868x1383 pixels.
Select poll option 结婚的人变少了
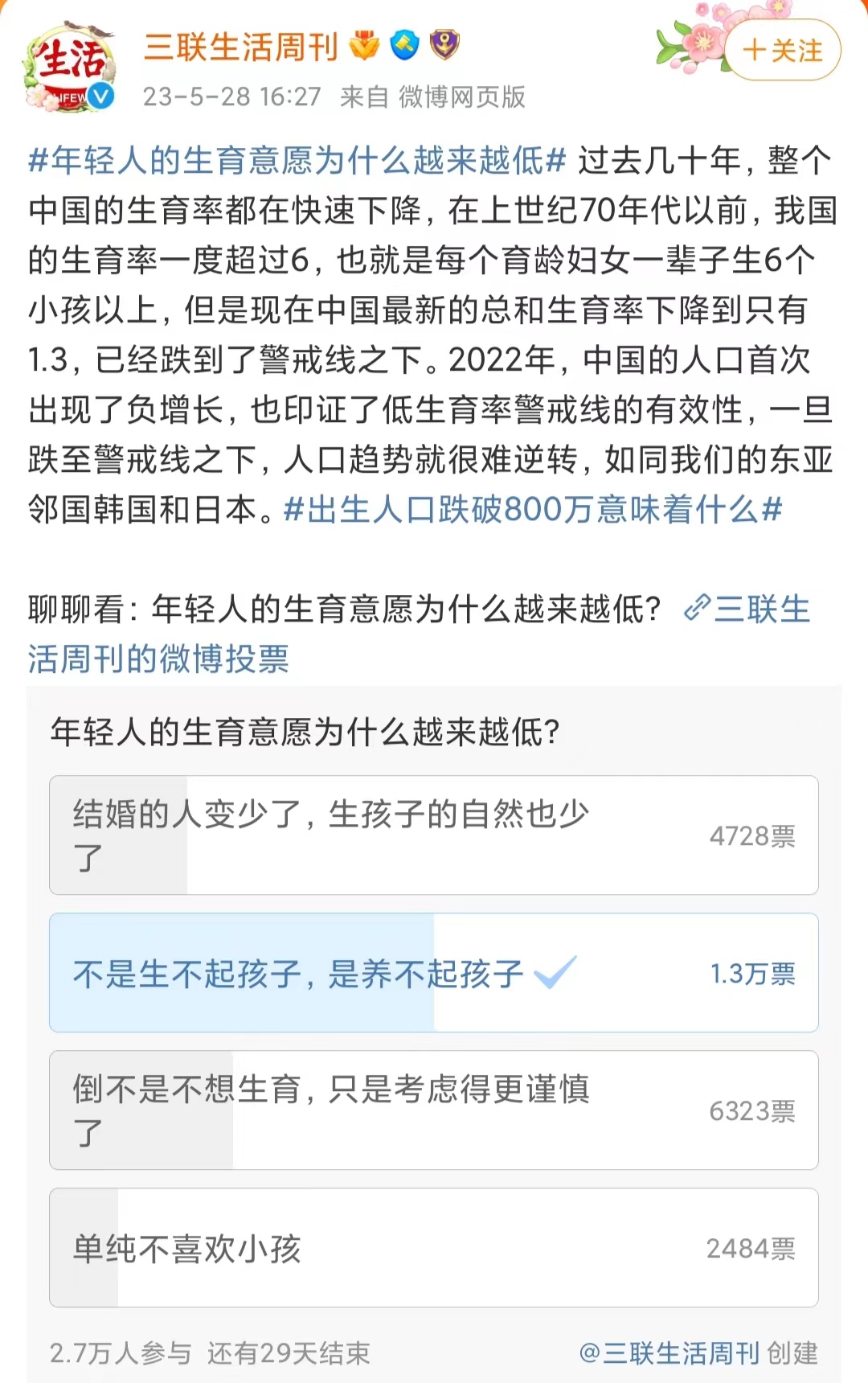pos(434,835)
